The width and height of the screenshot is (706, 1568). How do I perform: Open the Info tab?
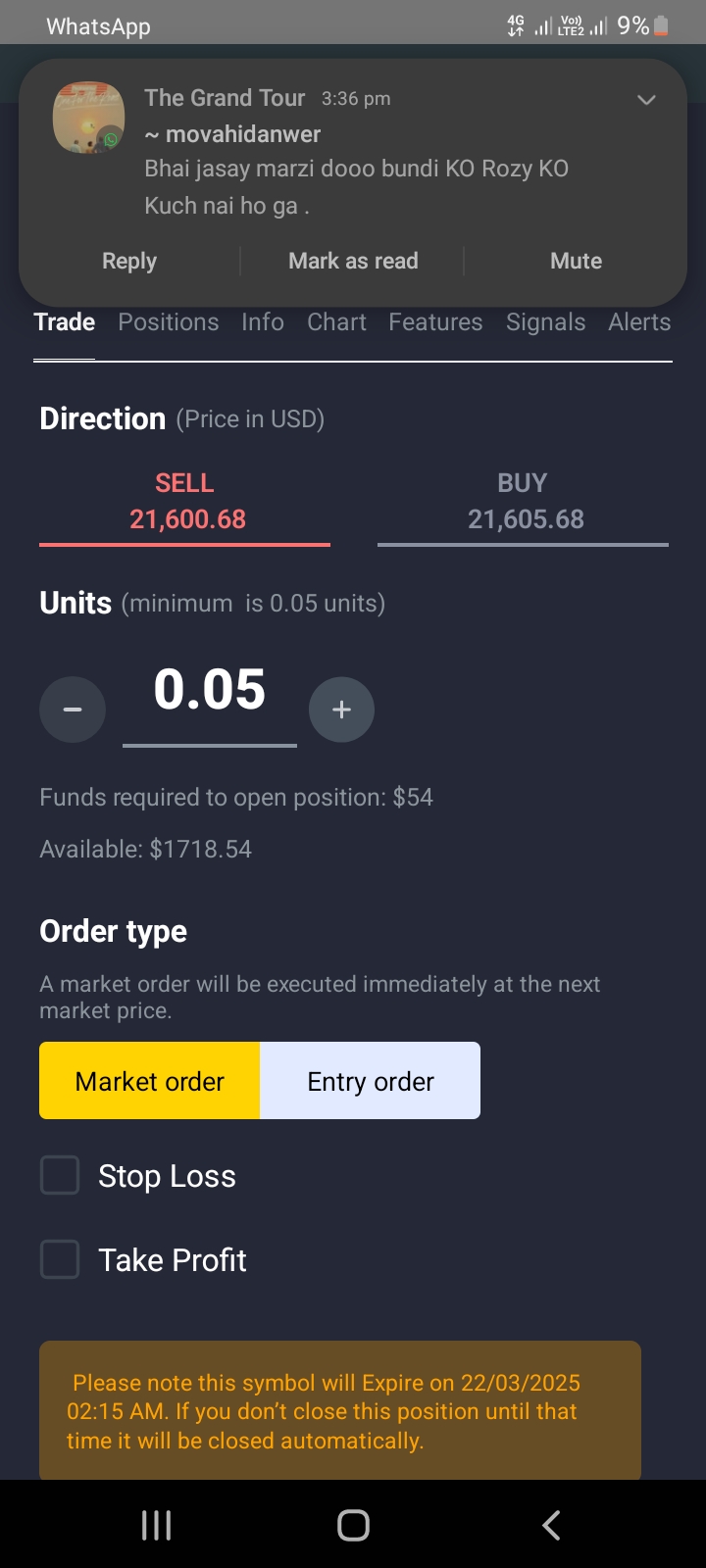pos(263,322)
